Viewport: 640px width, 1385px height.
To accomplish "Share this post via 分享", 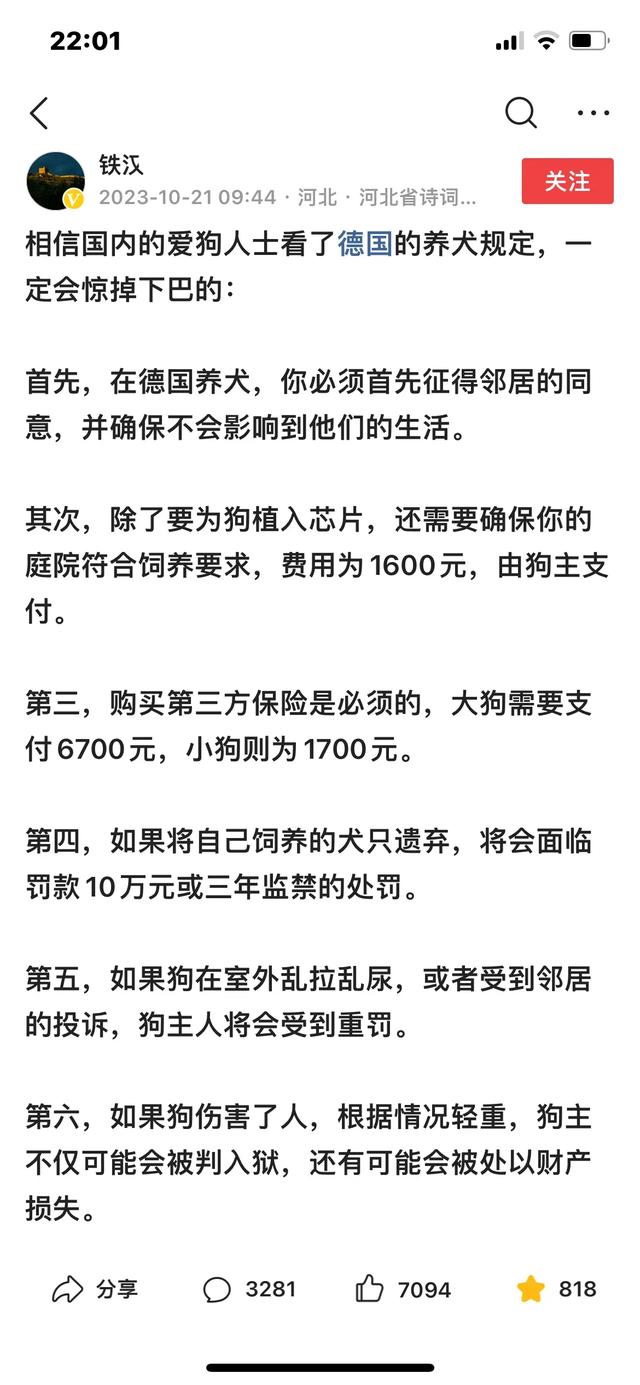I will 94,1289.
